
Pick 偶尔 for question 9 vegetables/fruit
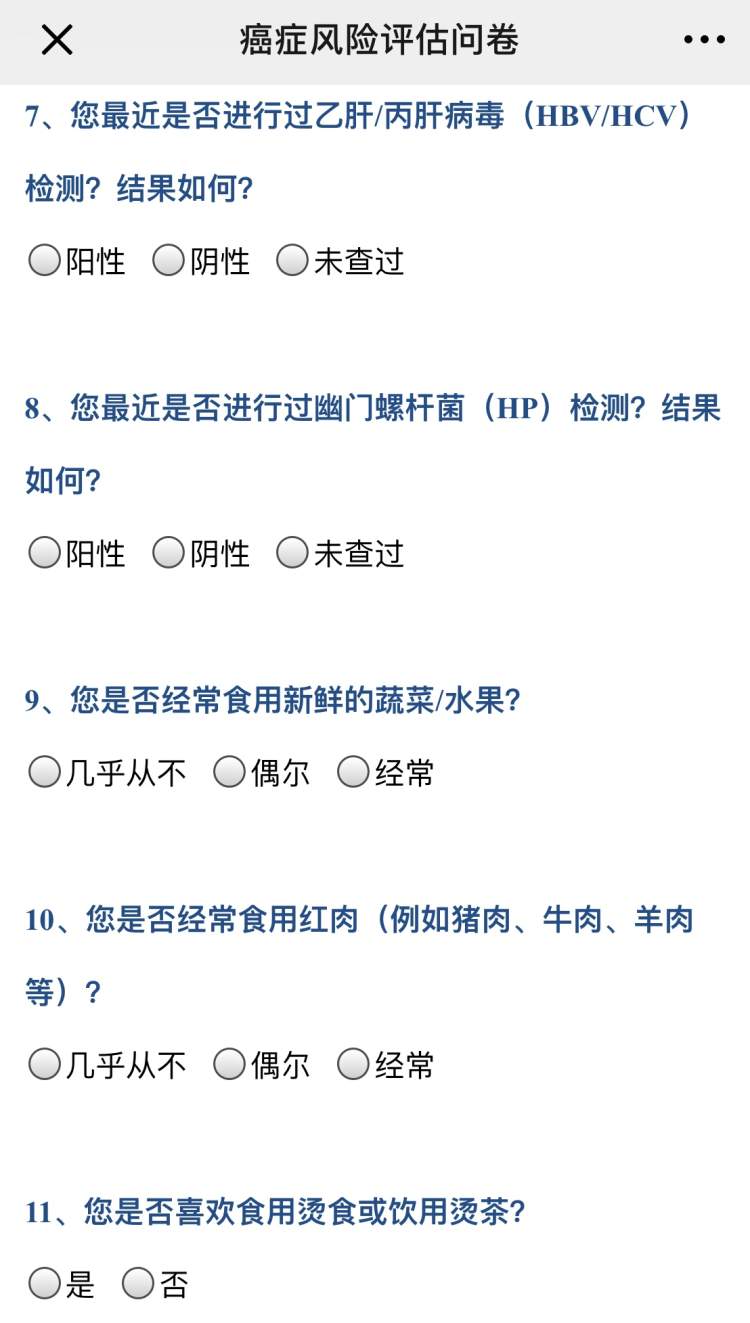pyautogui.click(x=230, y=772)
